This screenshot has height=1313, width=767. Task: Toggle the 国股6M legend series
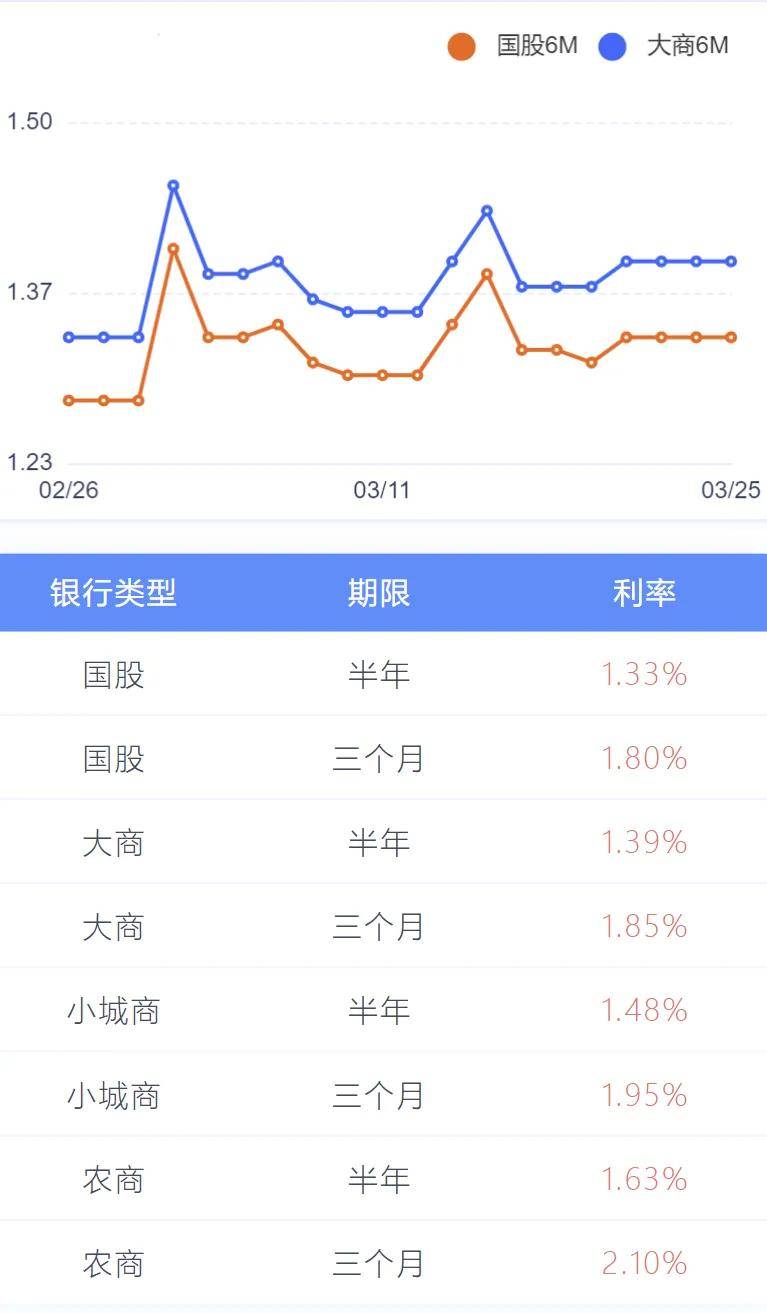(x=512, y=46)
